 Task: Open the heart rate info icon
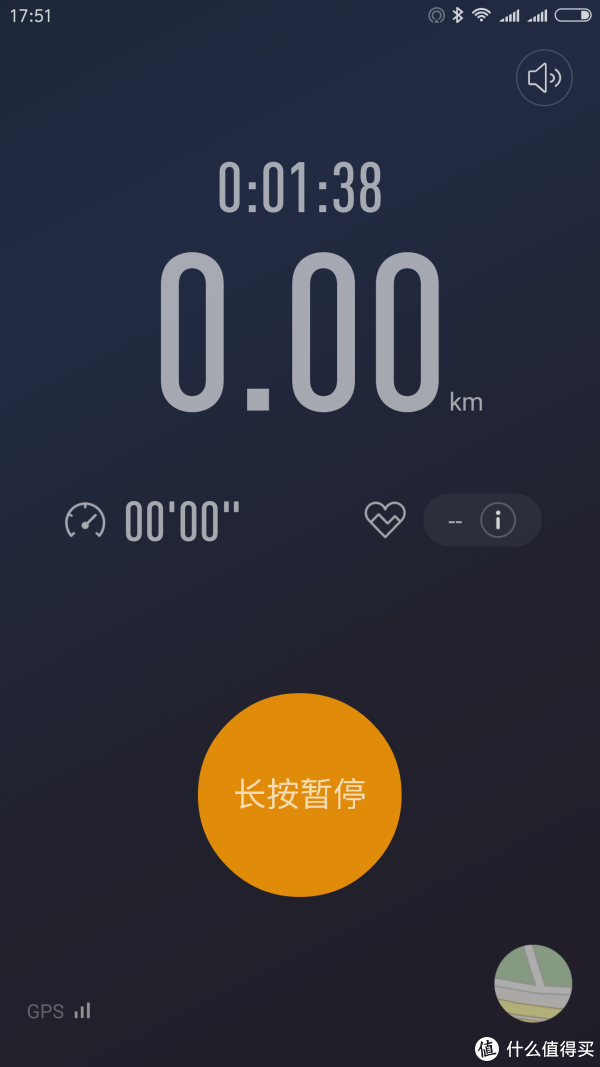tap(498, 521)
